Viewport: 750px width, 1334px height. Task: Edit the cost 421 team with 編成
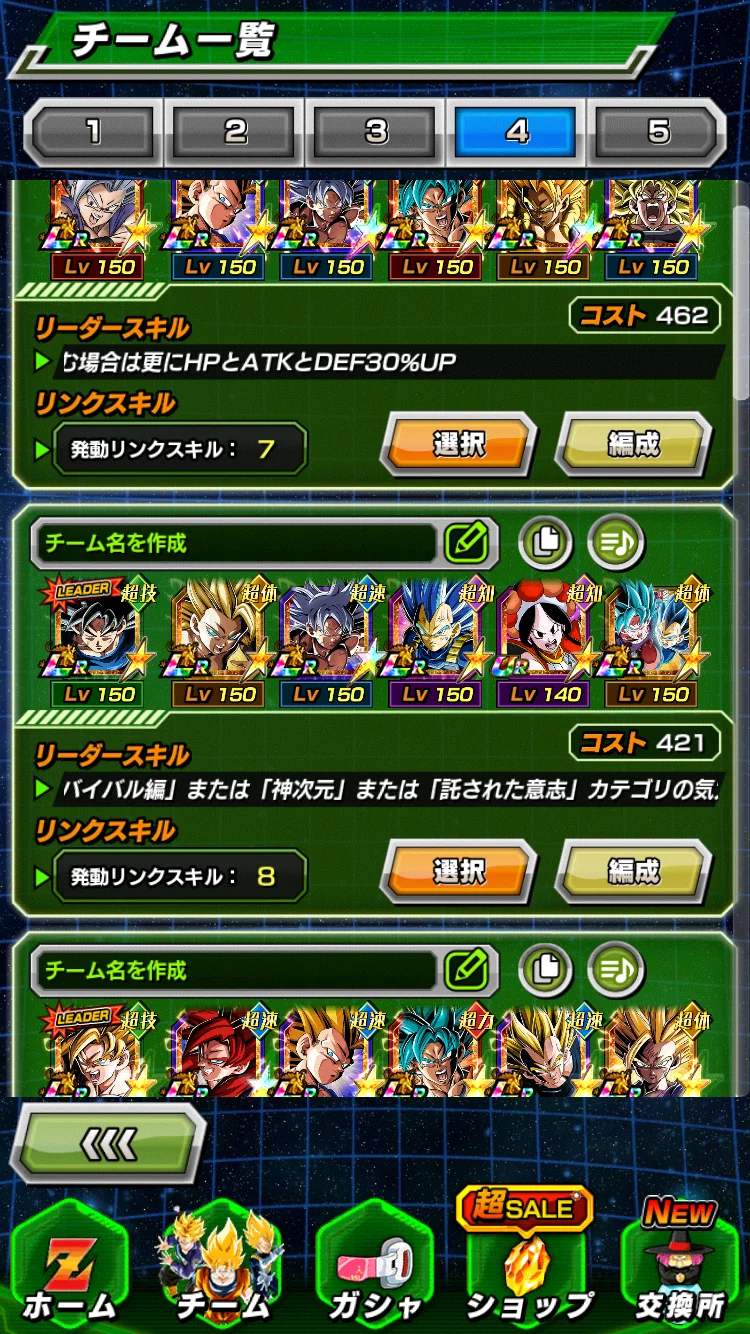click(x=633, y=872)
